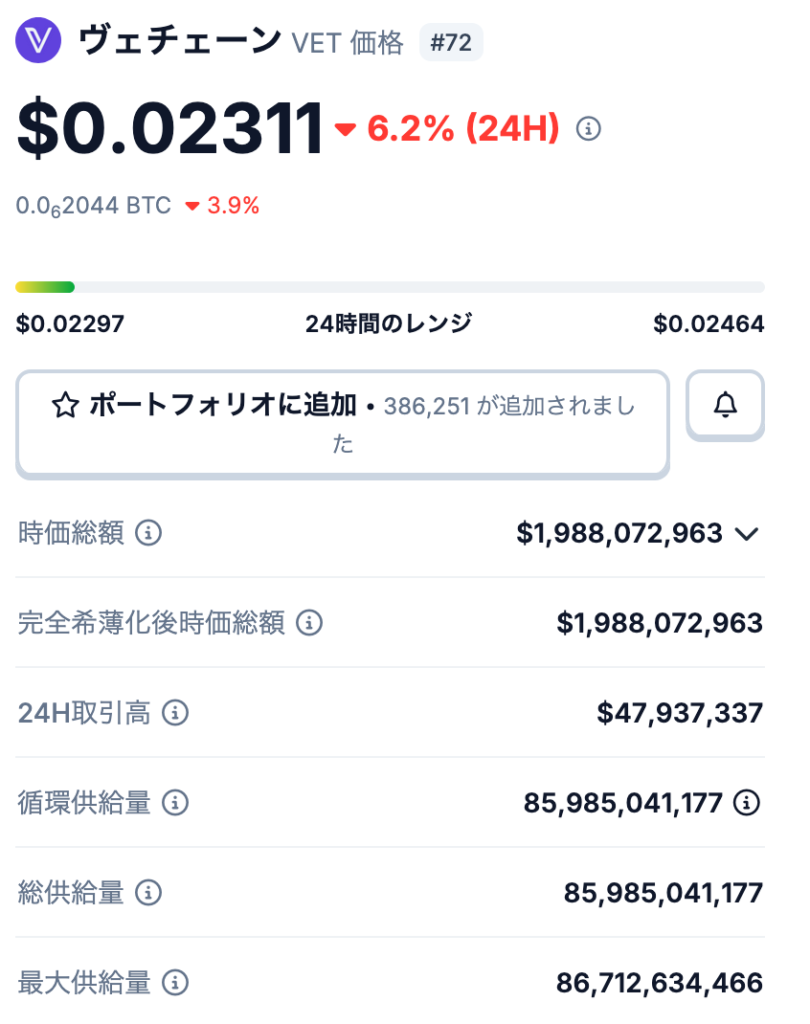Screen dimensions: 810x1024
Task: Add VeChain to portfolio with ポートフォリオに追加
Action: point(342,422)
